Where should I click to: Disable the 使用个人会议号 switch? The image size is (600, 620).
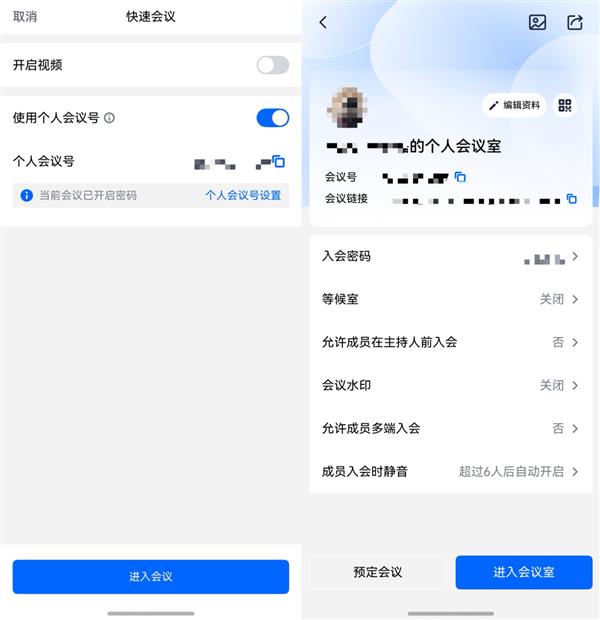[272, 118]
